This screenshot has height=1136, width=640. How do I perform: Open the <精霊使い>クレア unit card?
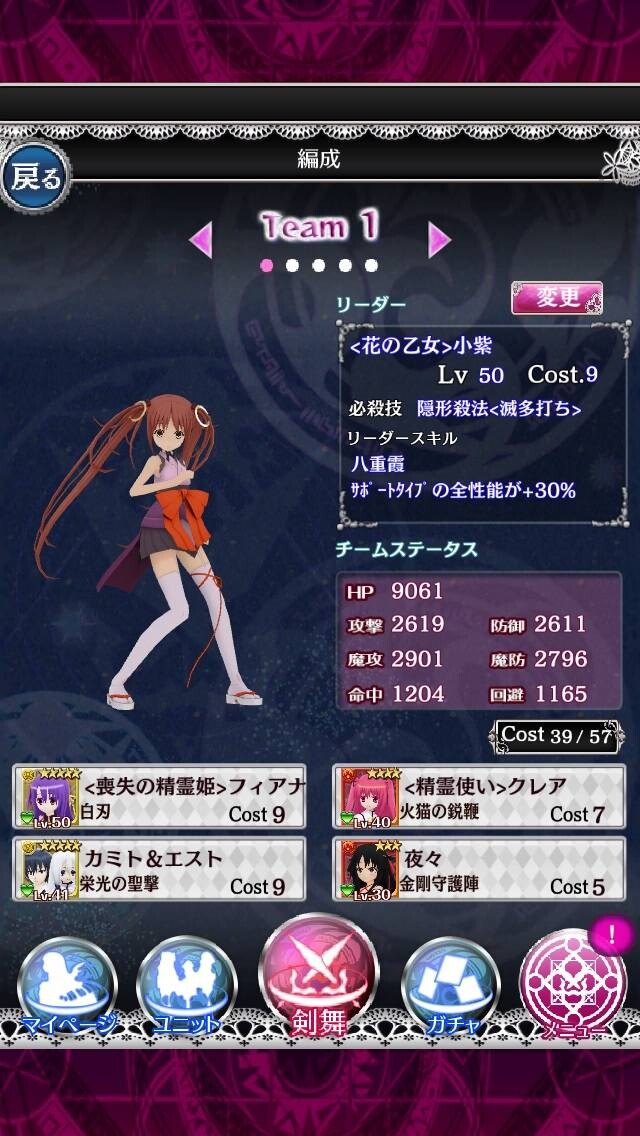click(479, 795)
